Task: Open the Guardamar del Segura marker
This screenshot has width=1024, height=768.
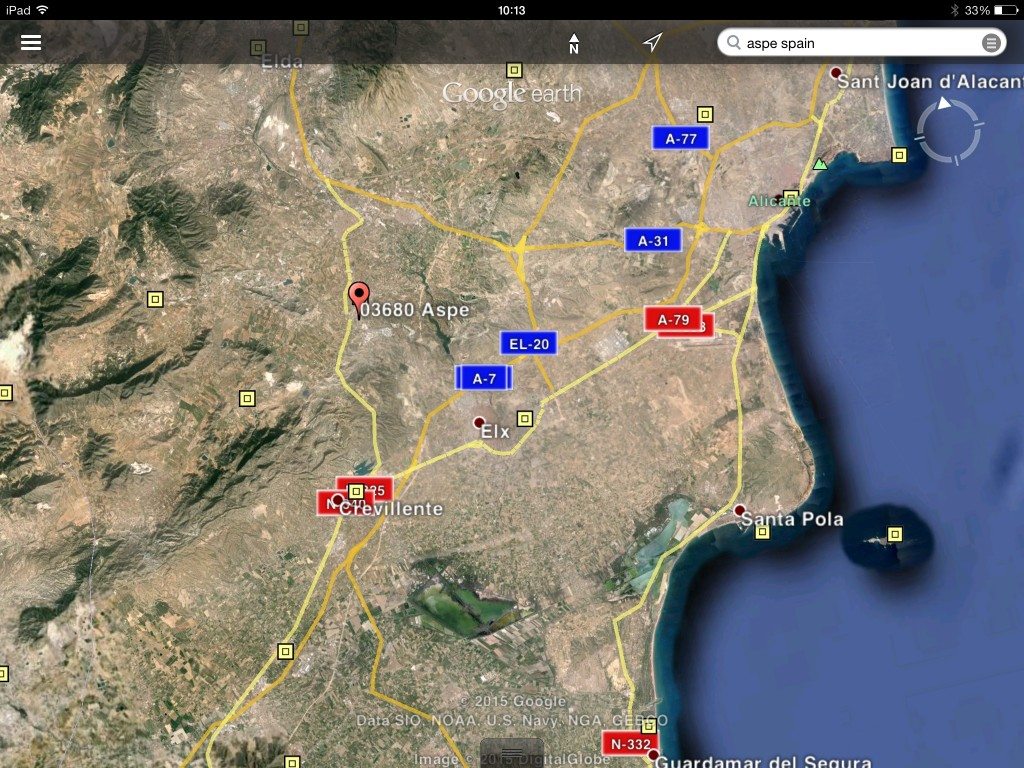Action: coord(653,755)
